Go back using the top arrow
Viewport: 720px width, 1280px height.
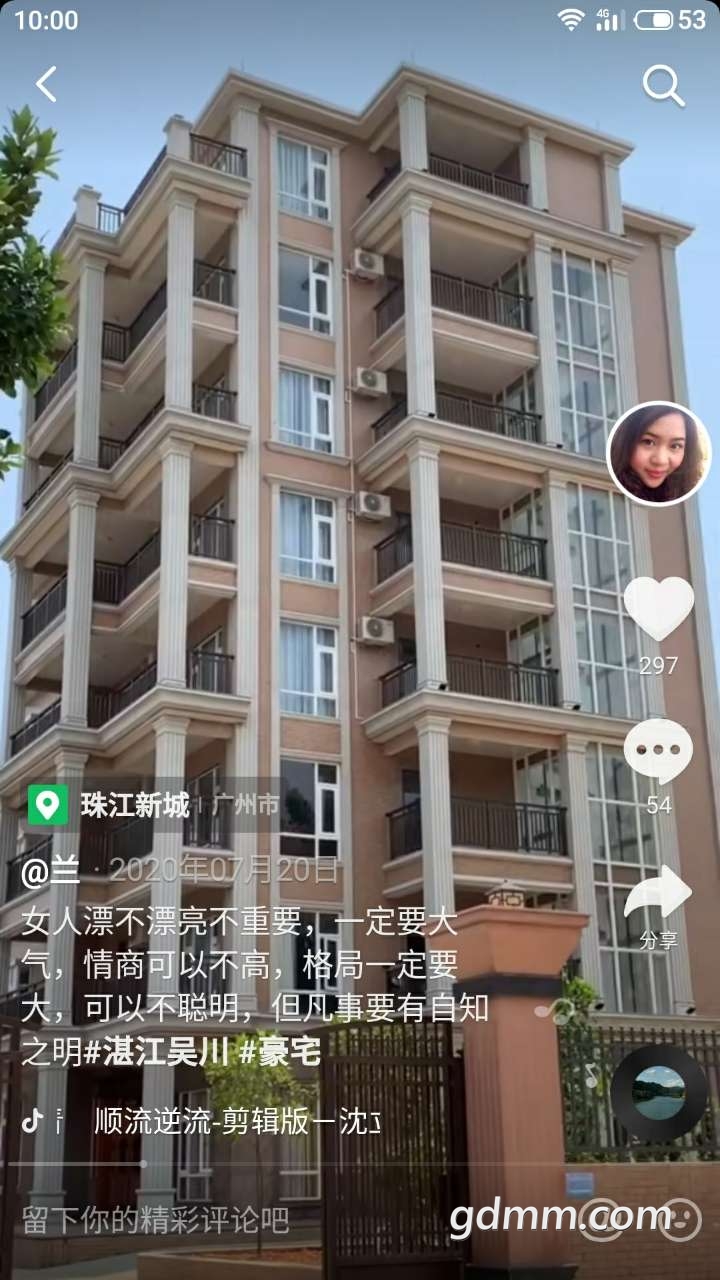tap(46, 85)
